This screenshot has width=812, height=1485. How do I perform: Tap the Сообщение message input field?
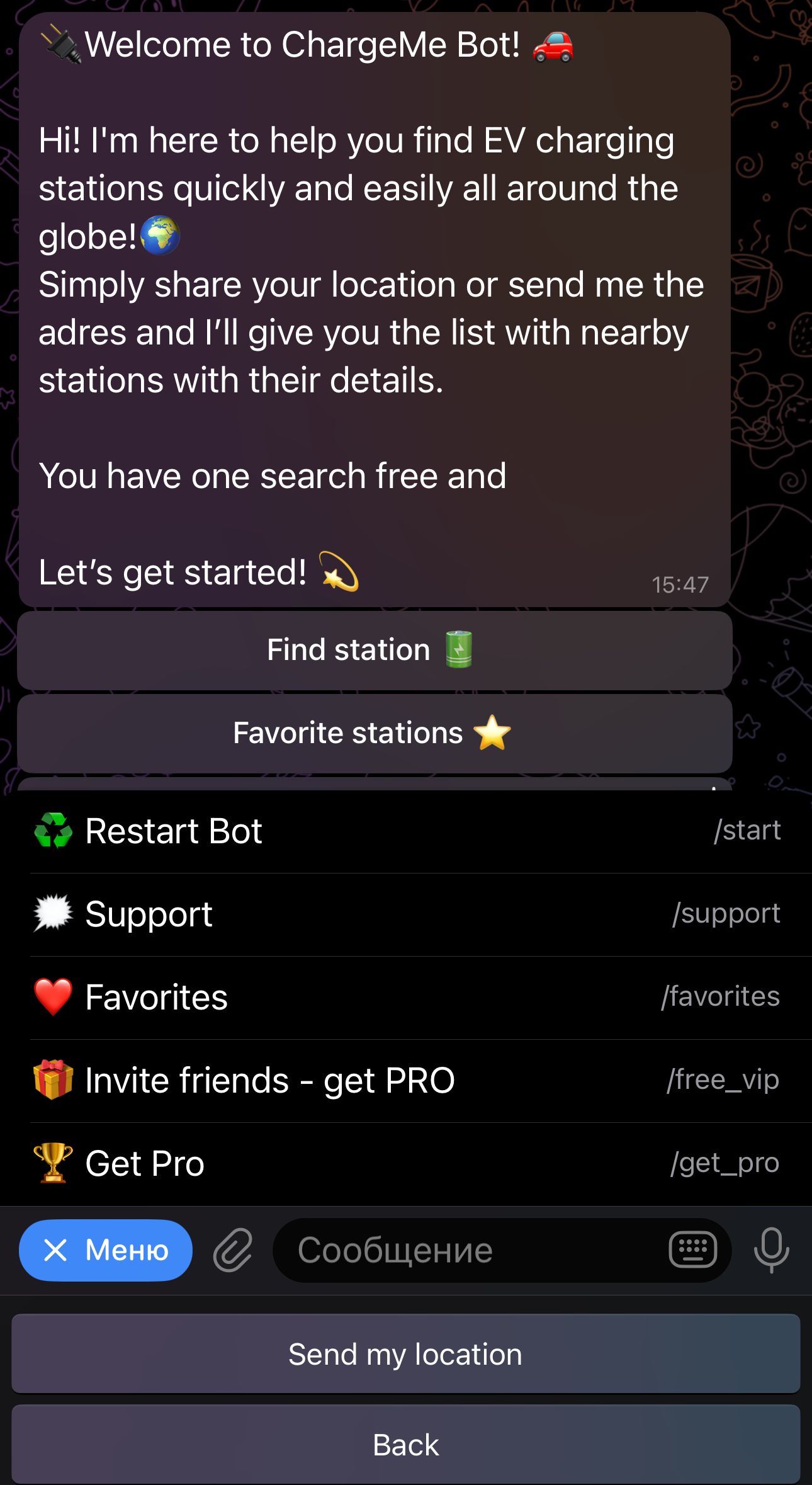point(441,1250)
